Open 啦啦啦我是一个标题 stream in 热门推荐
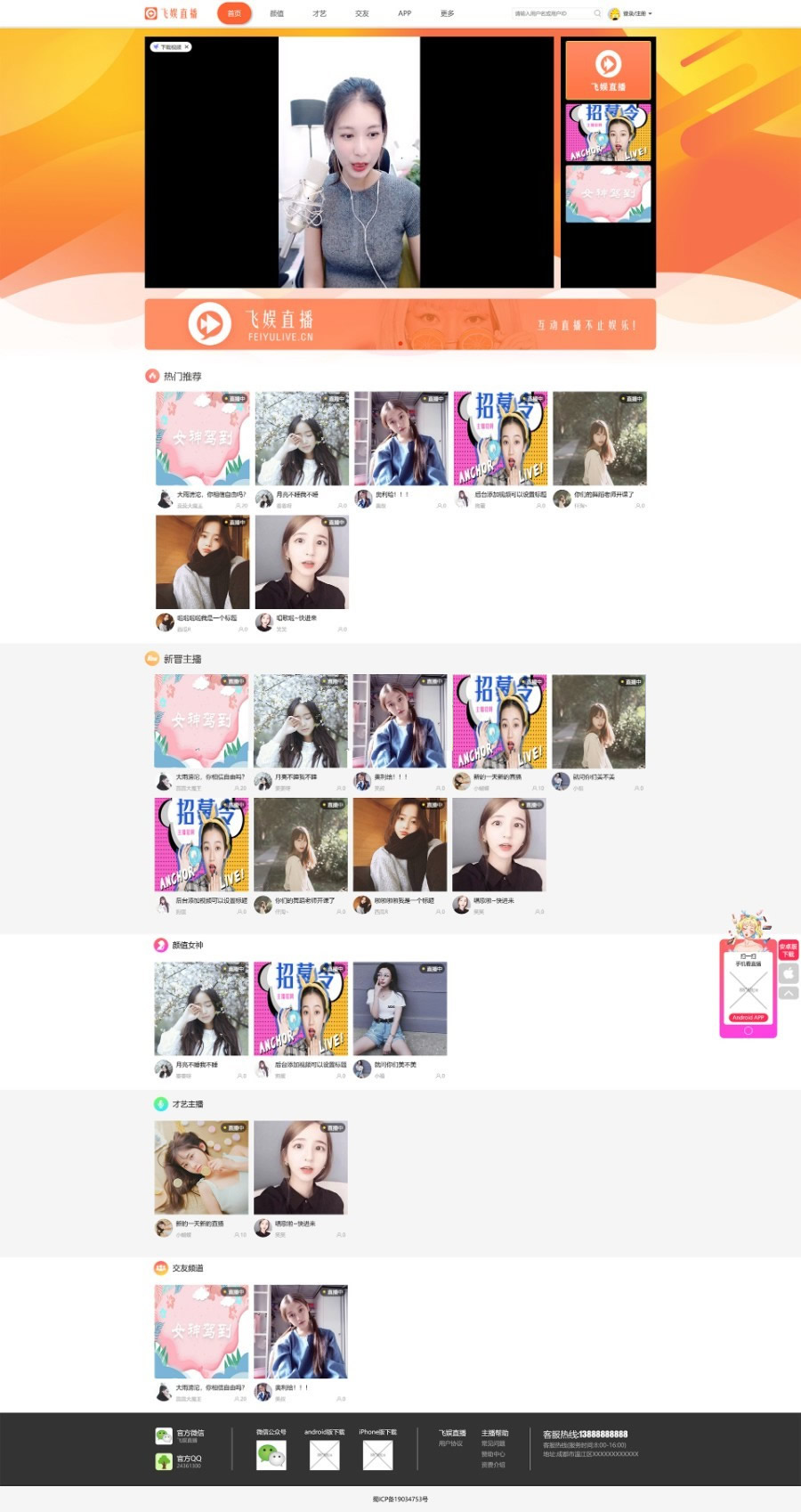The height and width of the screenshot is (1512, 801). tap(202, 563)
